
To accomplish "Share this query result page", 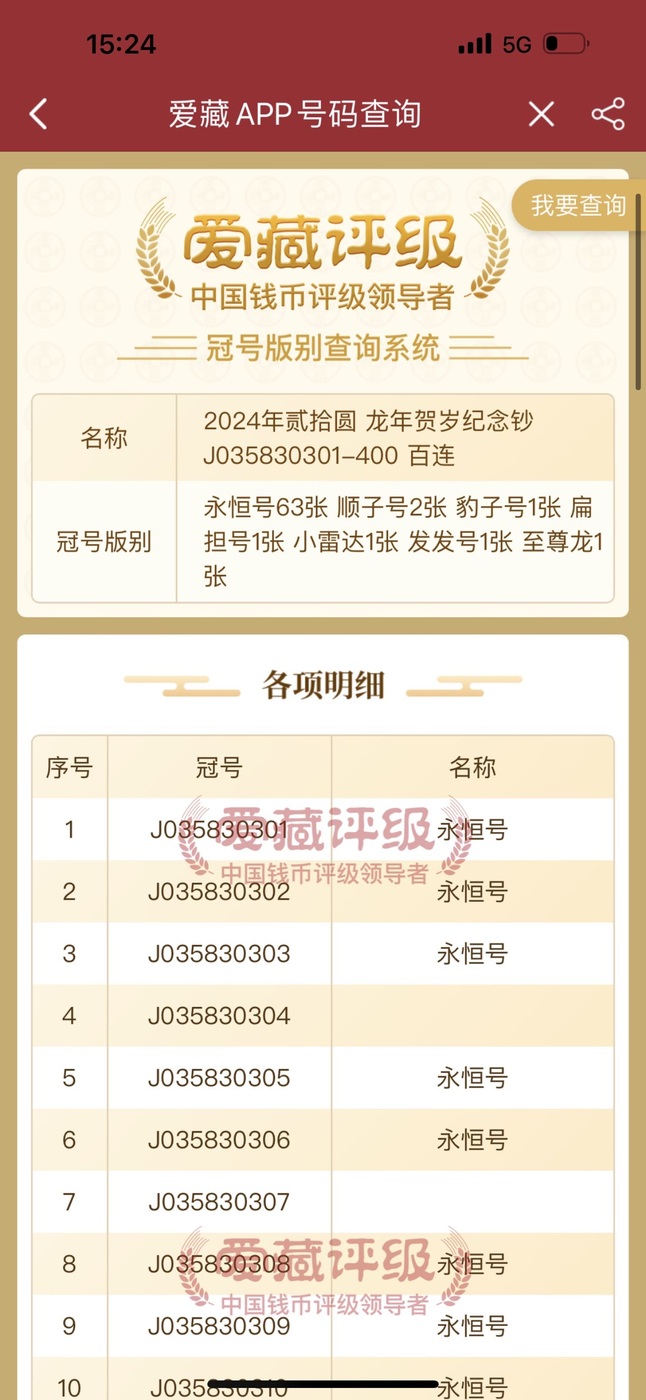I will coord(608,114).
